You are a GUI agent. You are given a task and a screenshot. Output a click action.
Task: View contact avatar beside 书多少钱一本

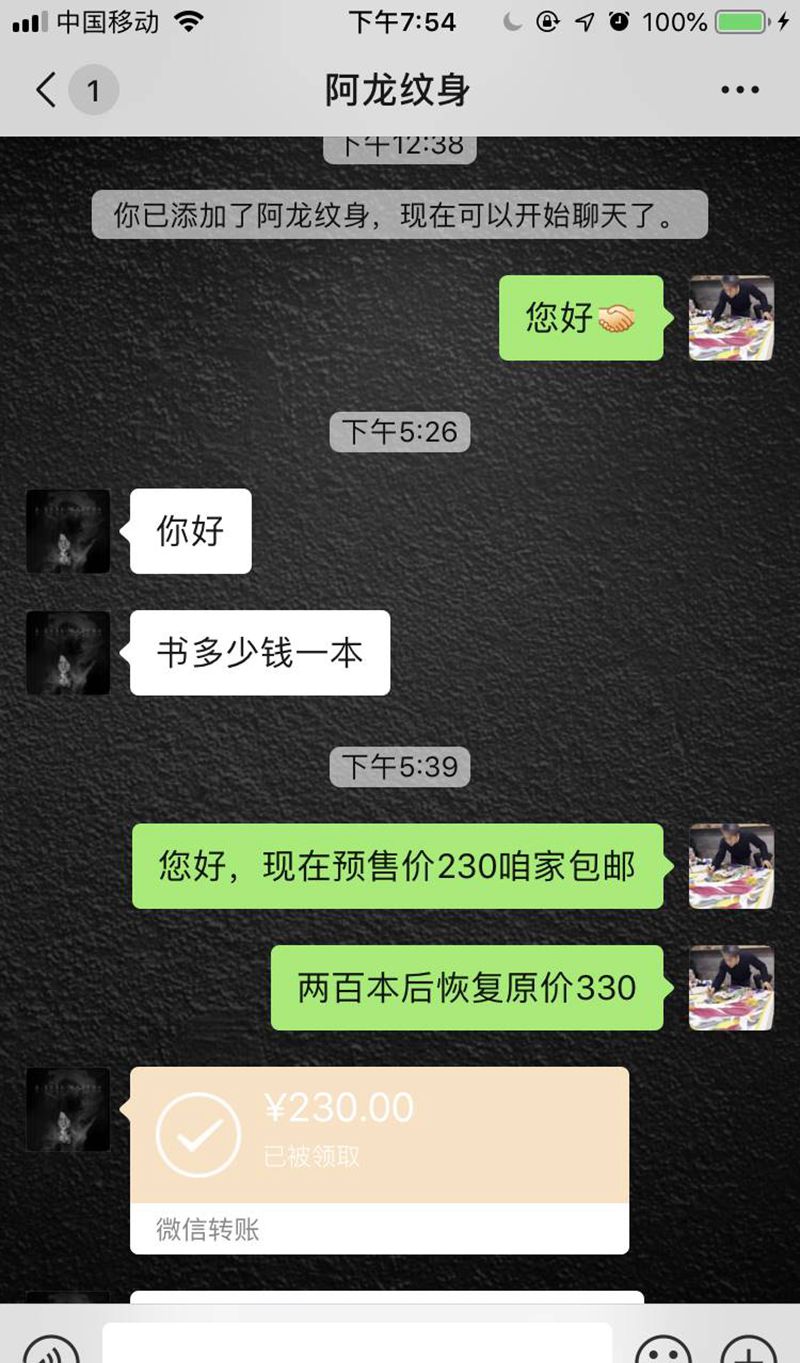coord(68,652)
